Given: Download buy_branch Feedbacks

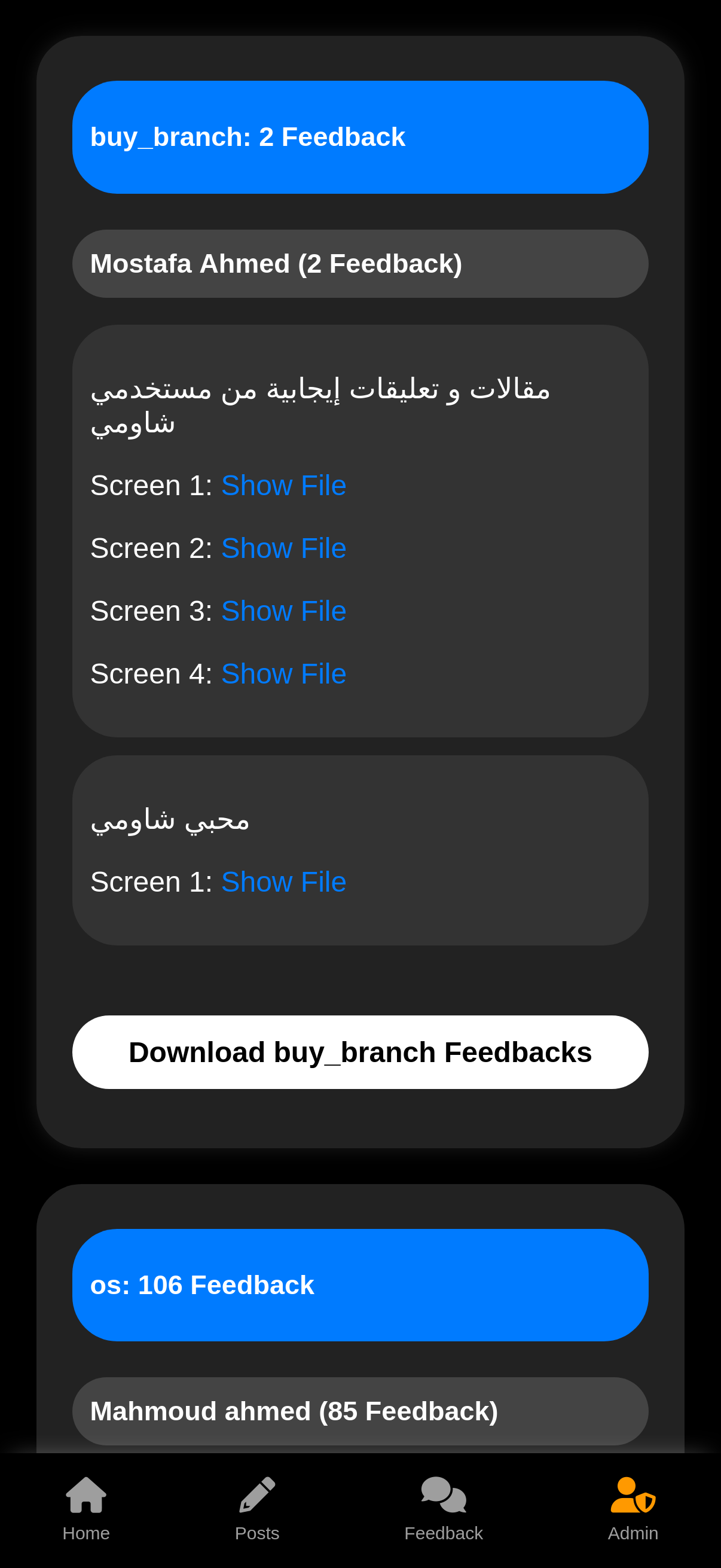Looking at the screenshot, I should coord(360,1052).
